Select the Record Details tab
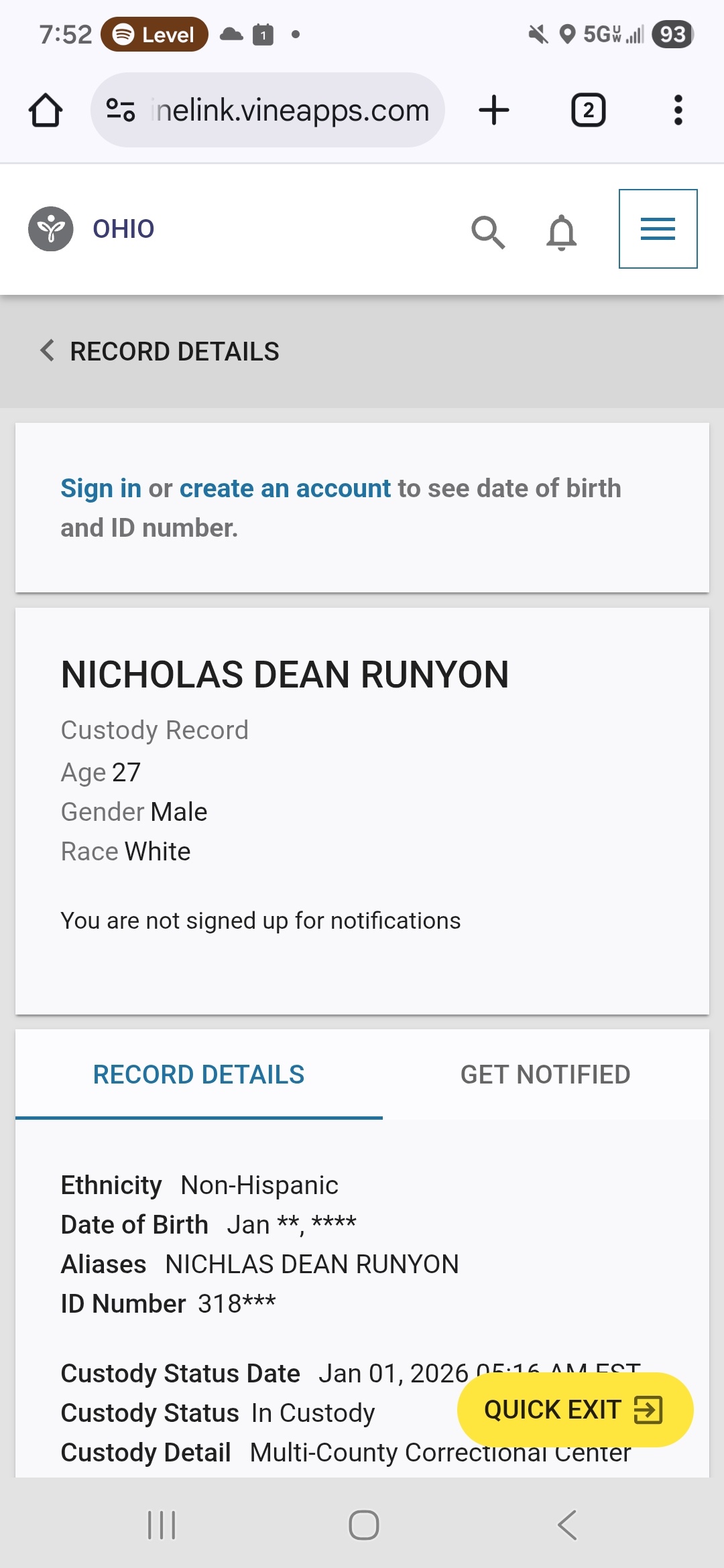The width and height of the screenshot is (724, 1568). click(x=198, y=1075)
